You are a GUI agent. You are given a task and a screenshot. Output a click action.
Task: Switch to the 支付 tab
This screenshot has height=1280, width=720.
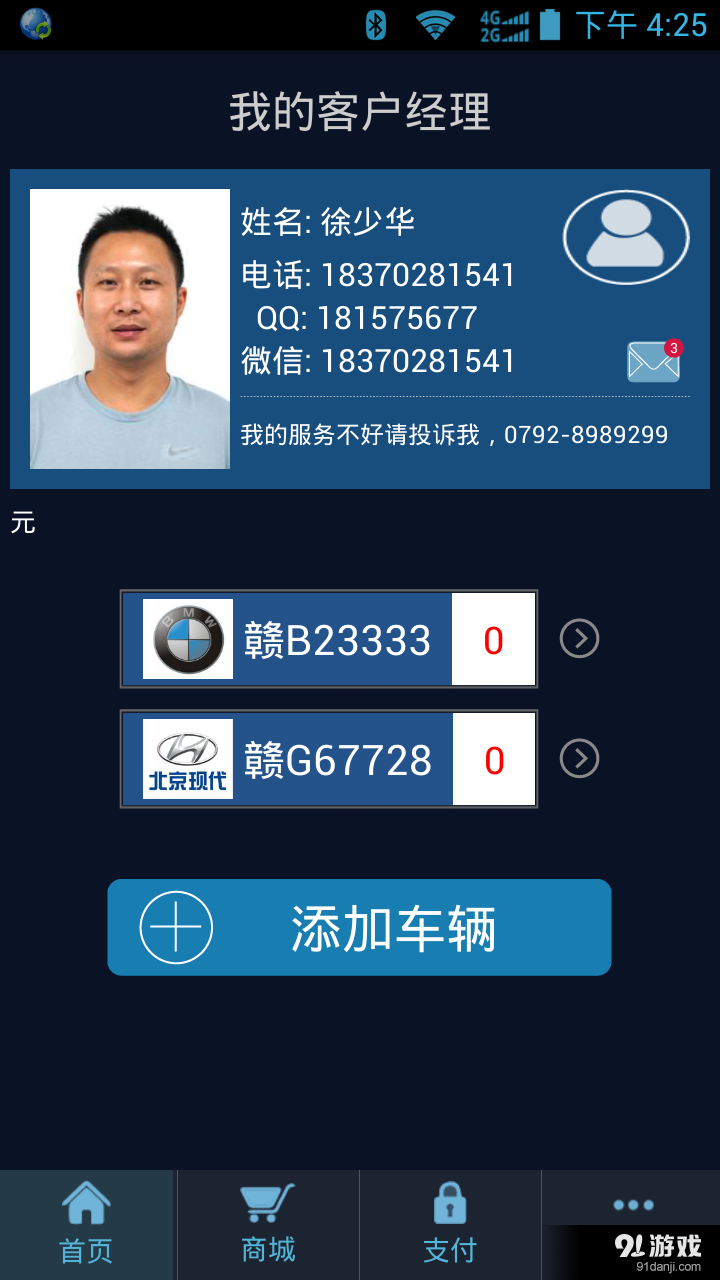click(449, 1224)
